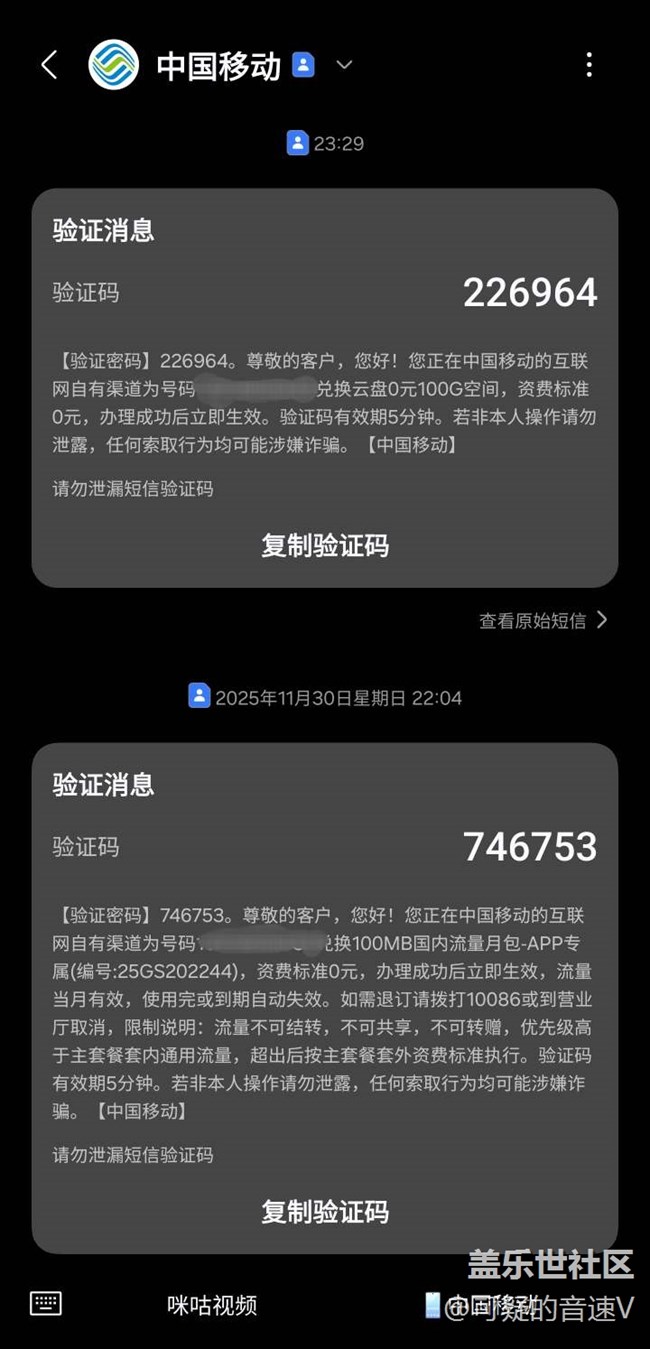Expand the dropdown next to 中国移动 title
Viewport: 650px width, 1349px height.
tap(344, 65)
